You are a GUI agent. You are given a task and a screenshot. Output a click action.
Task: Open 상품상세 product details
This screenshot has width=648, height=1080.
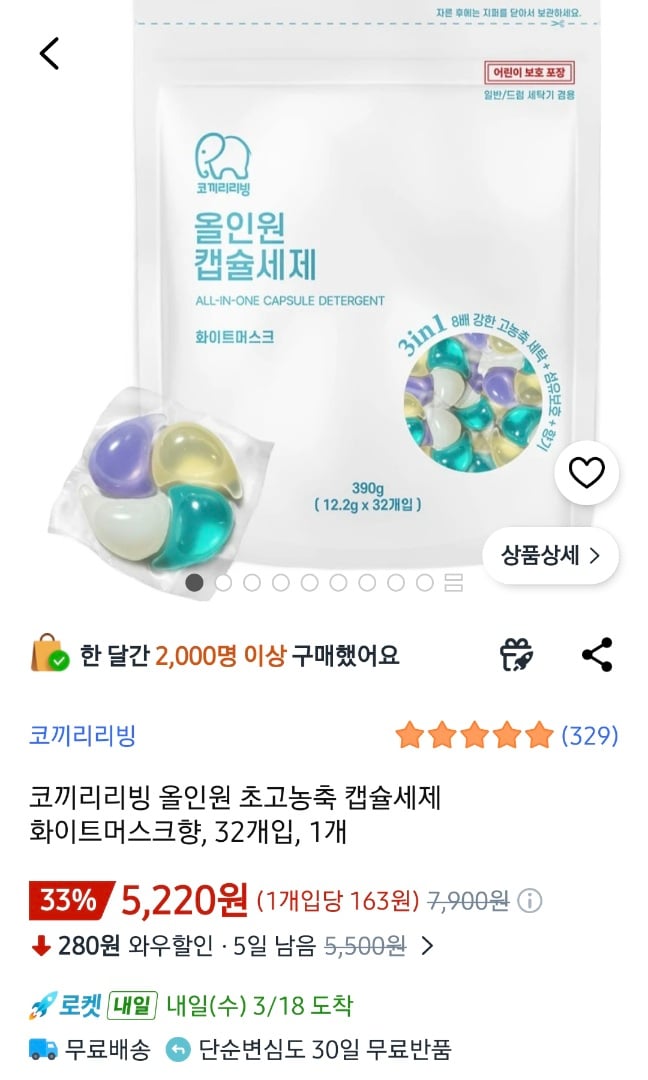(x=551, y=555)
